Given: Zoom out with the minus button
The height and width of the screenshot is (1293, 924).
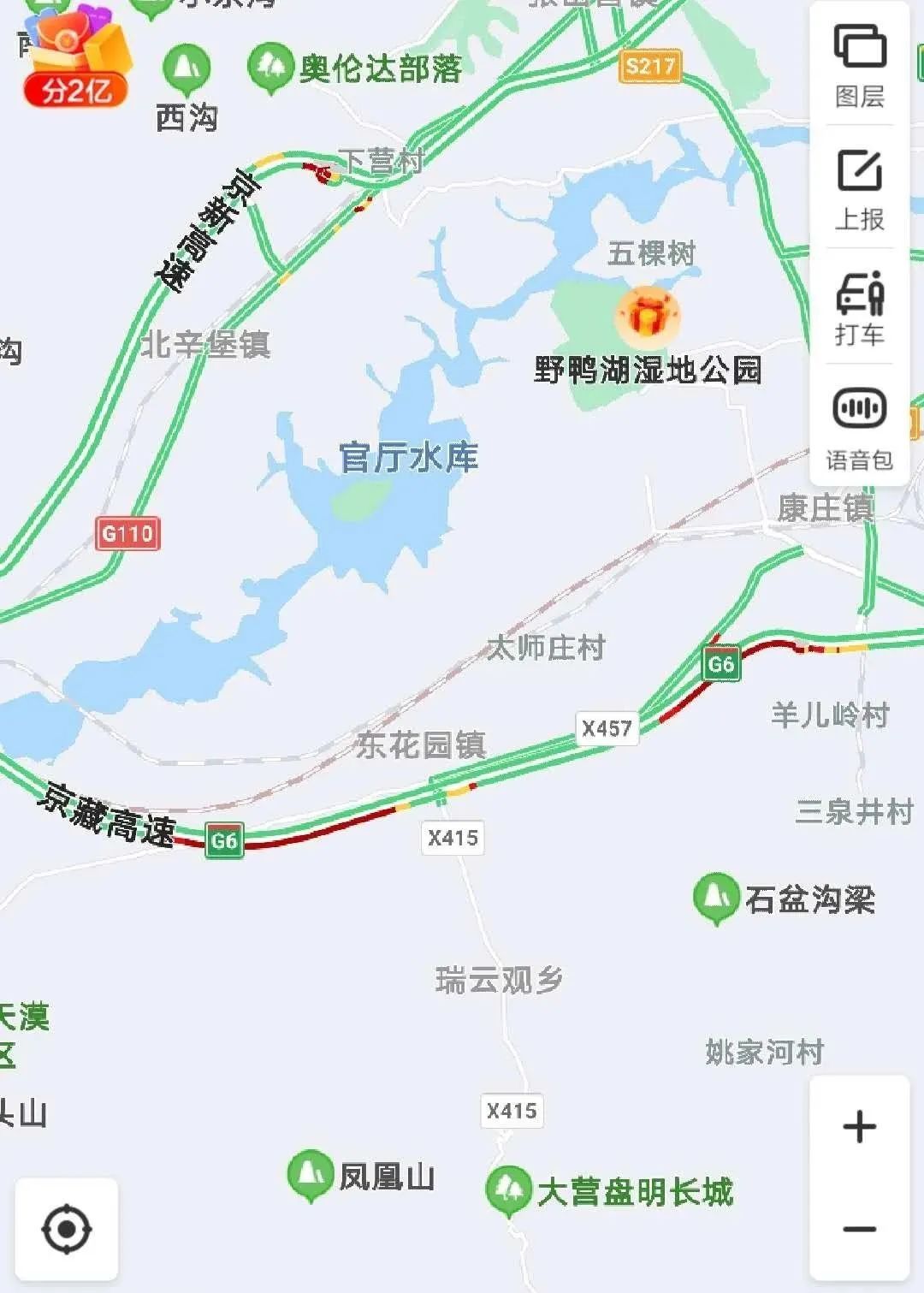Looking at the screenshot, I should [x=859, y=1230].
